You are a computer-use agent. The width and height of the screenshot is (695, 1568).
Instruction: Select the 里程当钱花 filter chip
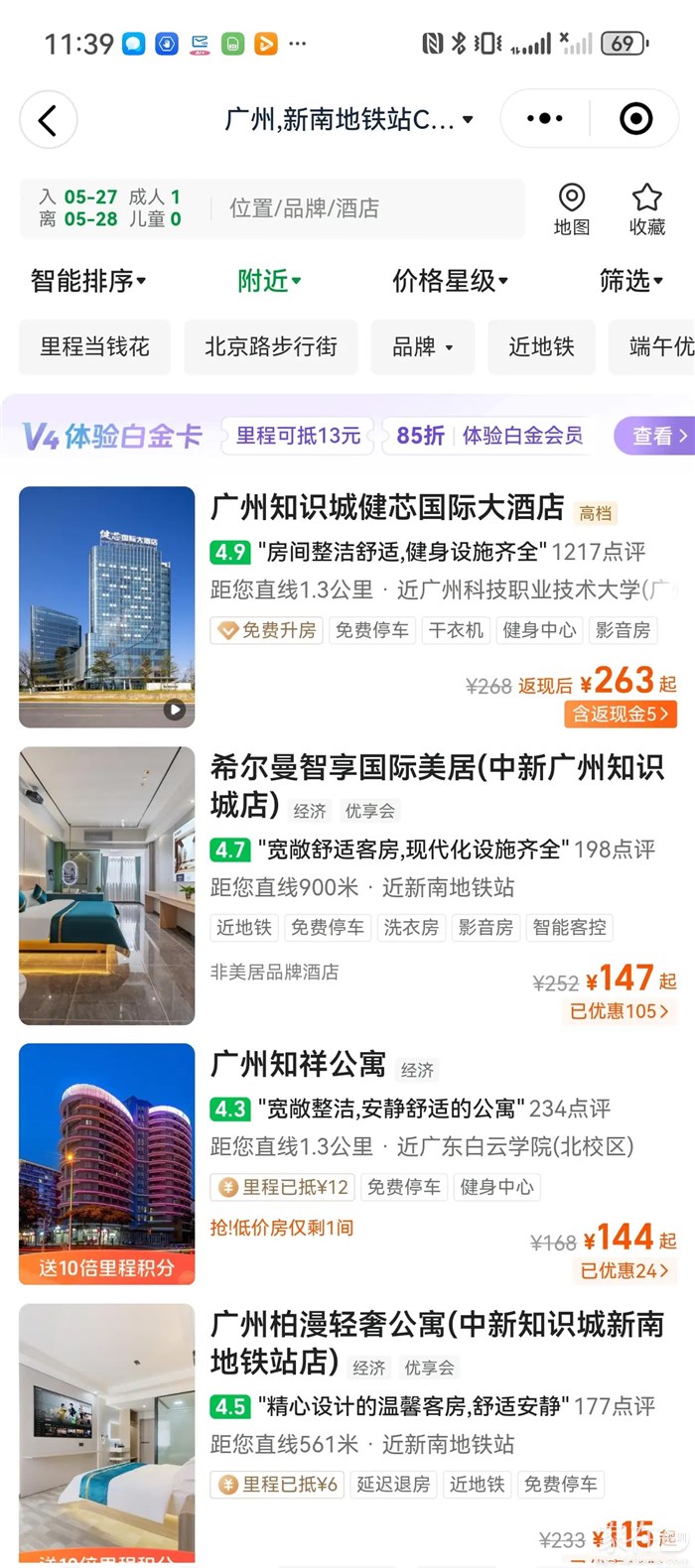pyautogui.click(x=95, y=346)
